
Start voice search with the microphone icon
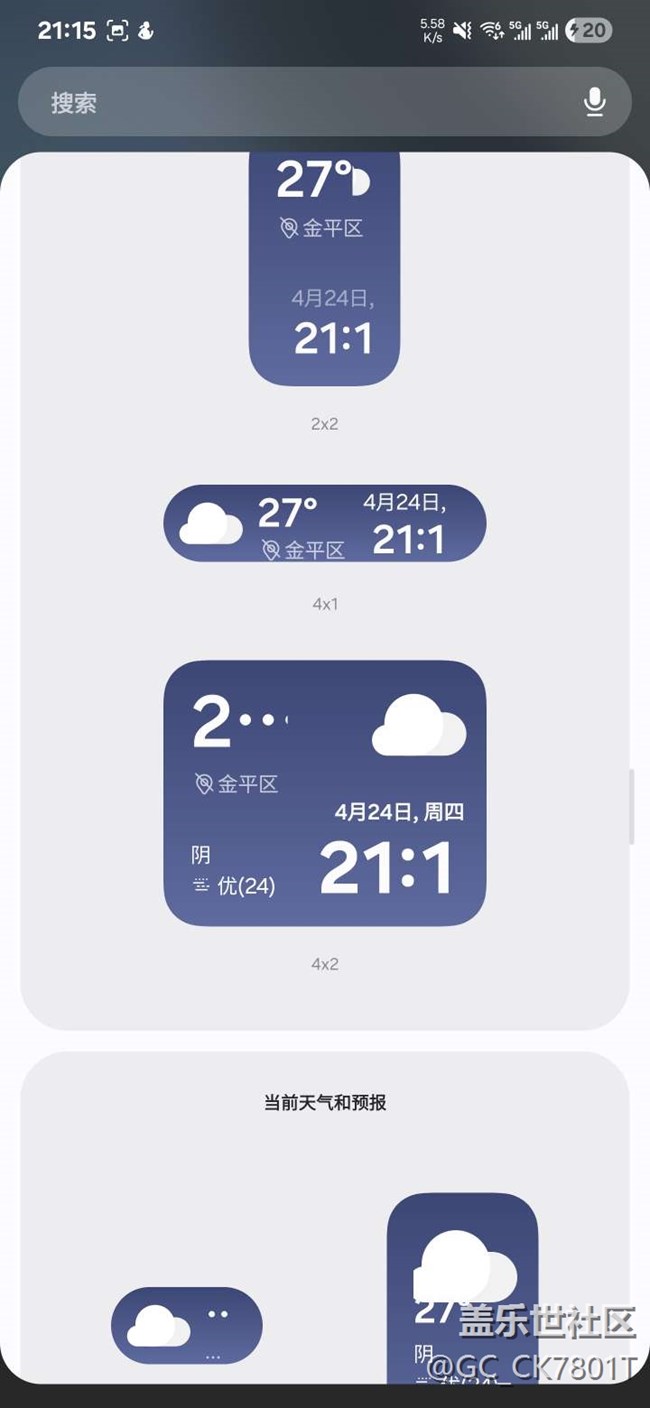(x=594, y=102)
